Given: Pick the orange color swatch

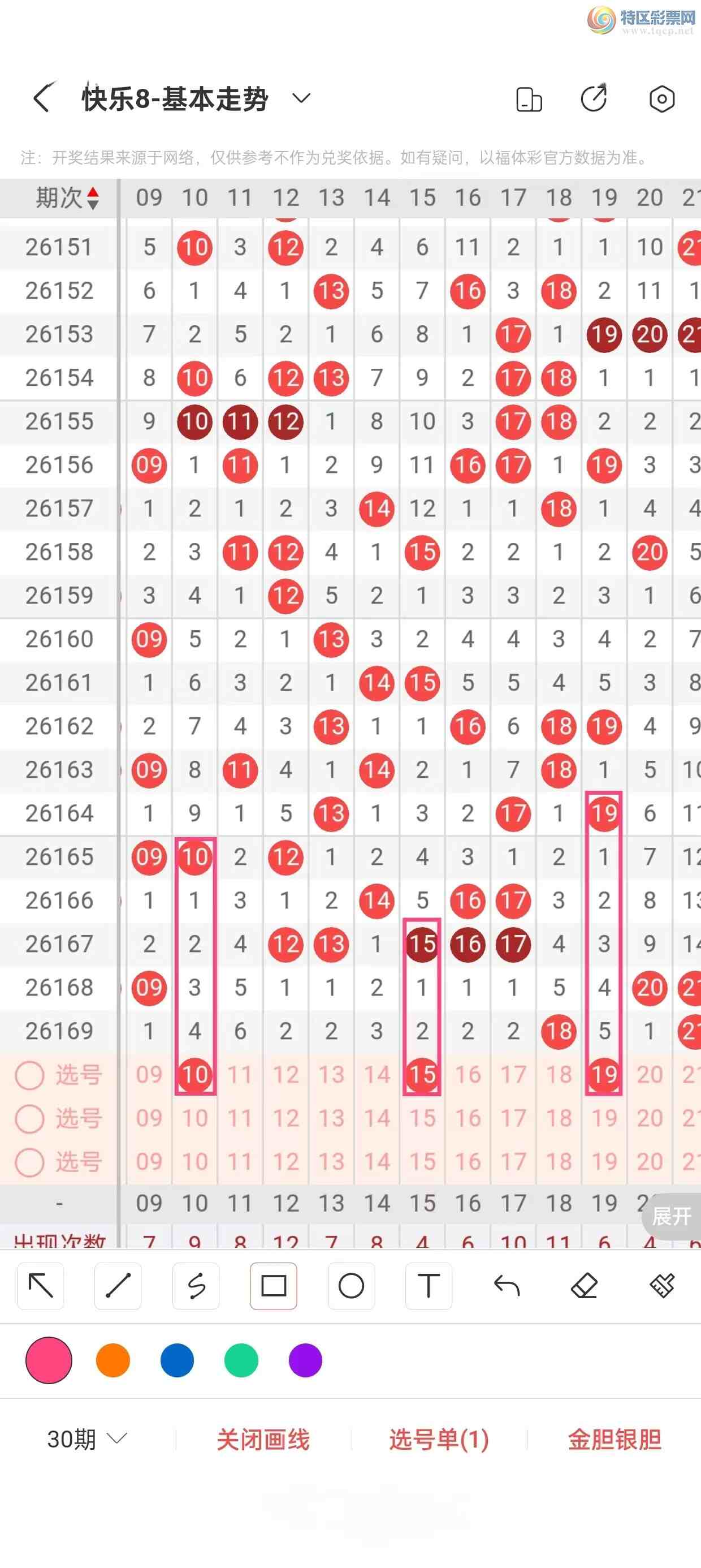Looking at the screenshot, I should 113,1360.
